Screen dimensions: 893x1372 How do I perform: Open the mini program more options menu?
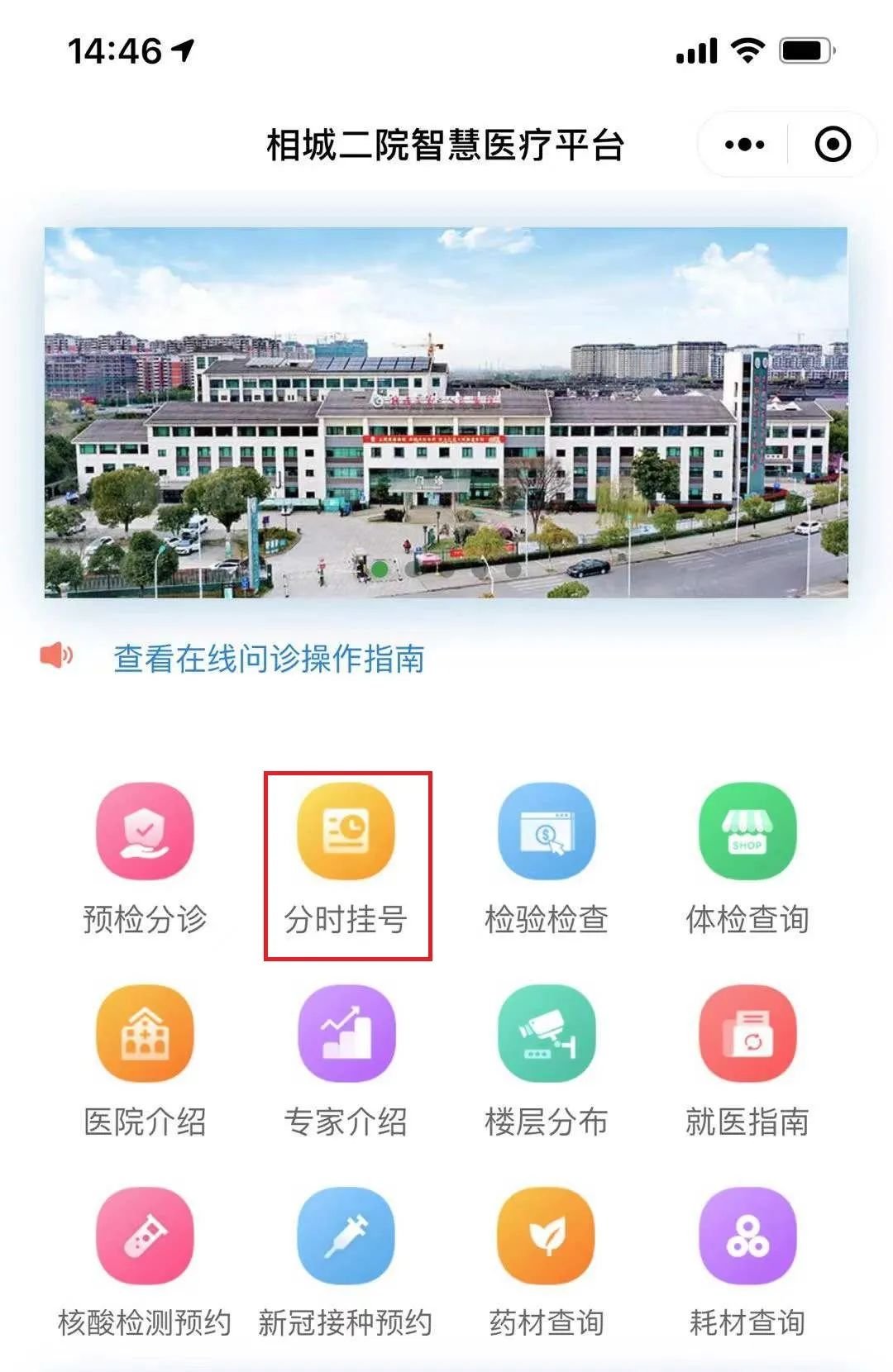point(744,145)
